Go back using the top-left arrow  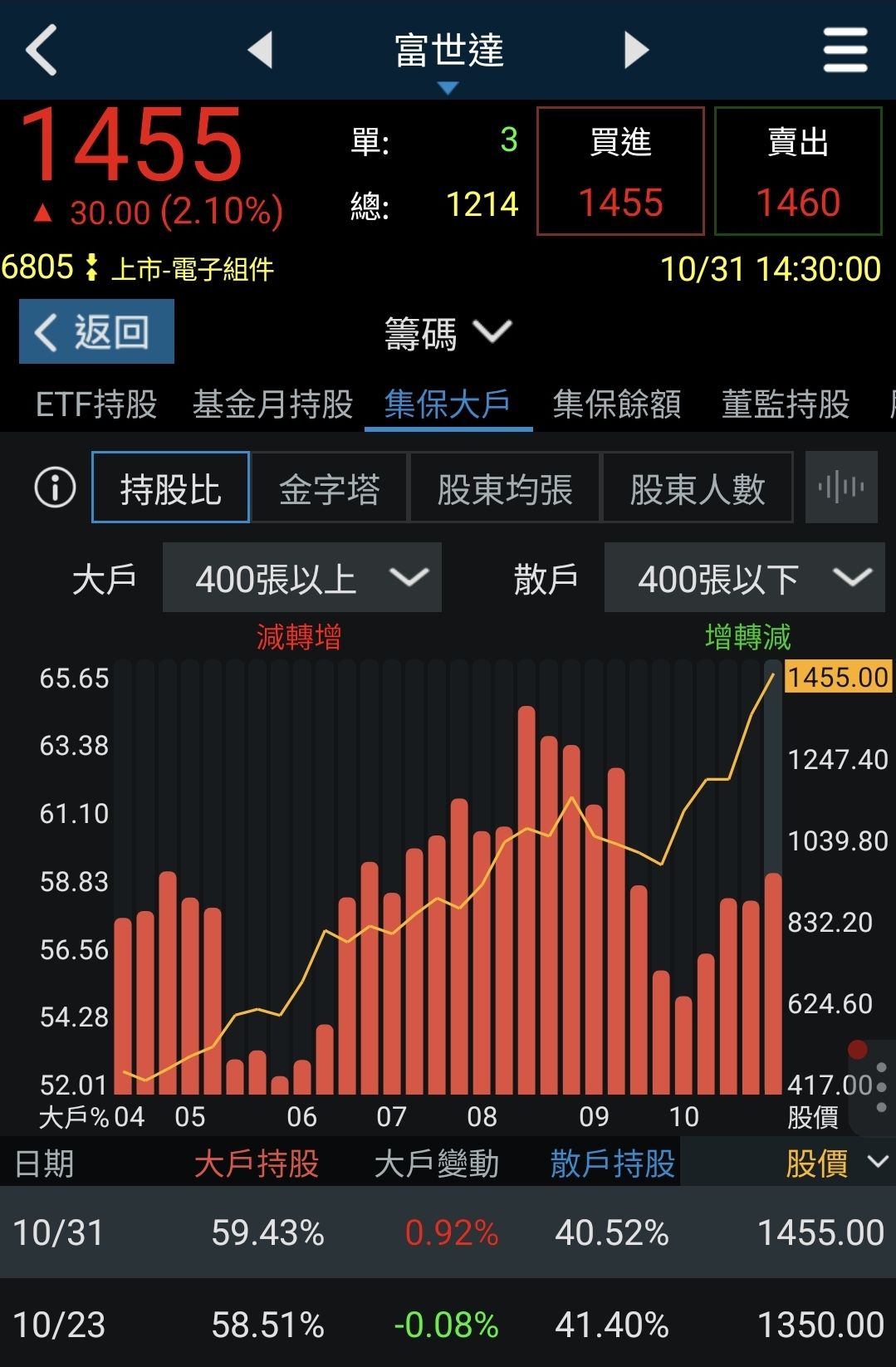(x=42, y=50)
